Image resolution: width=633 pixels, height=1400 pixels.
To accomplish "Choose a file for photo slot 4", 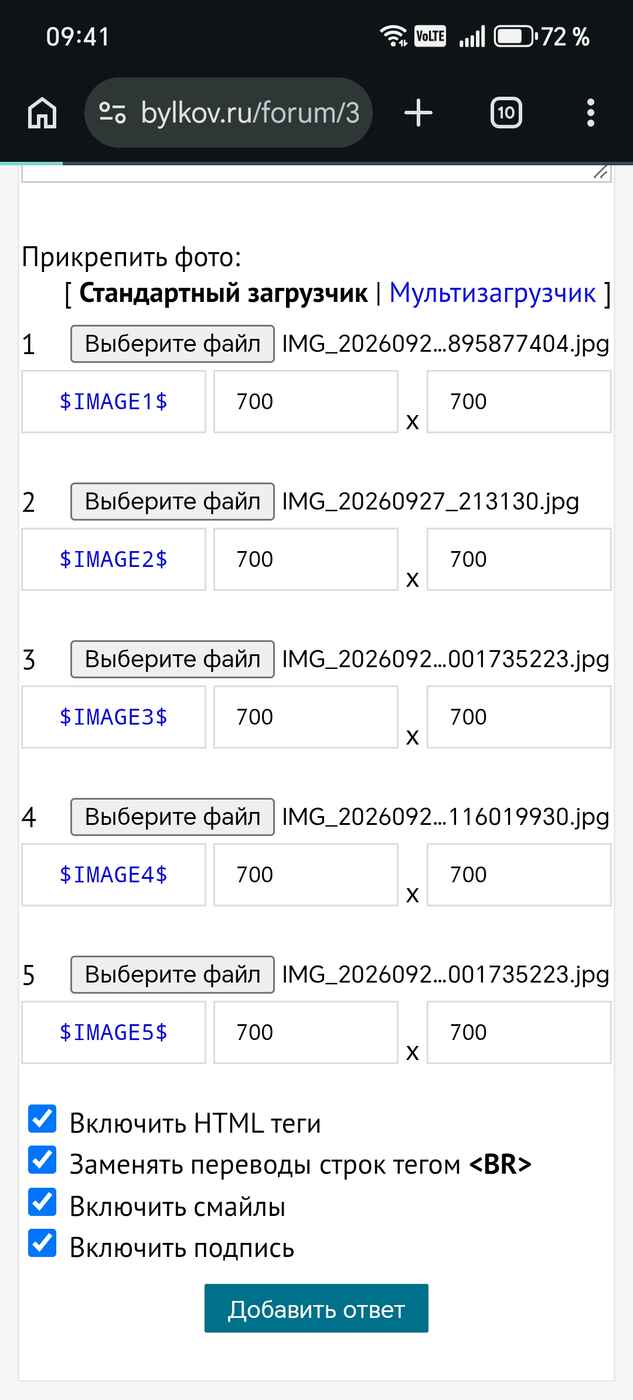I will click(x=172, y=817).
